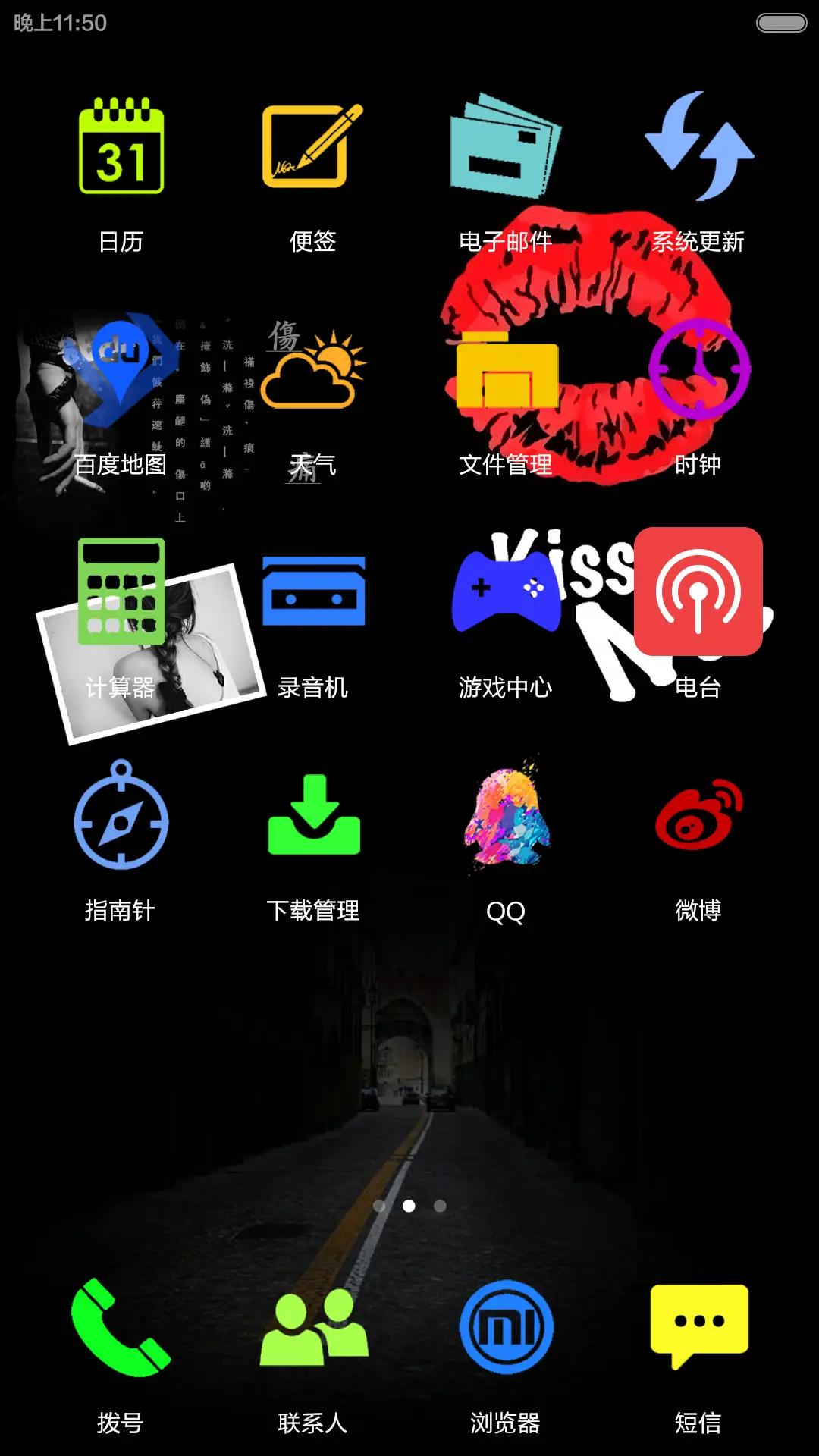Open 电子邮件 email app
This screenshot has width=819, height=1456.
click(x=505, y=146)
